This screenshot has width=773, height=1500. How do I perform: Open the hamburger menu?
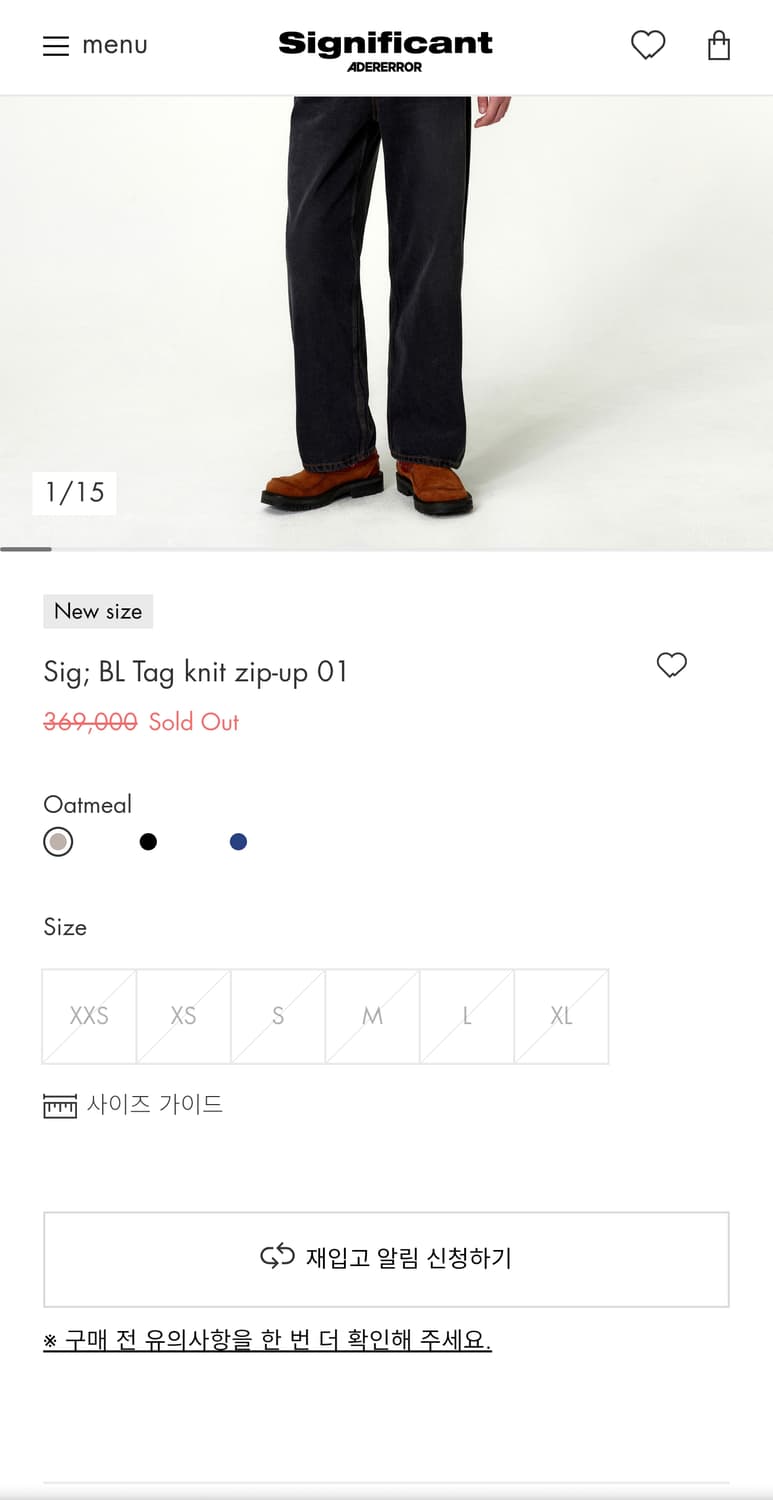pos(56,45)
